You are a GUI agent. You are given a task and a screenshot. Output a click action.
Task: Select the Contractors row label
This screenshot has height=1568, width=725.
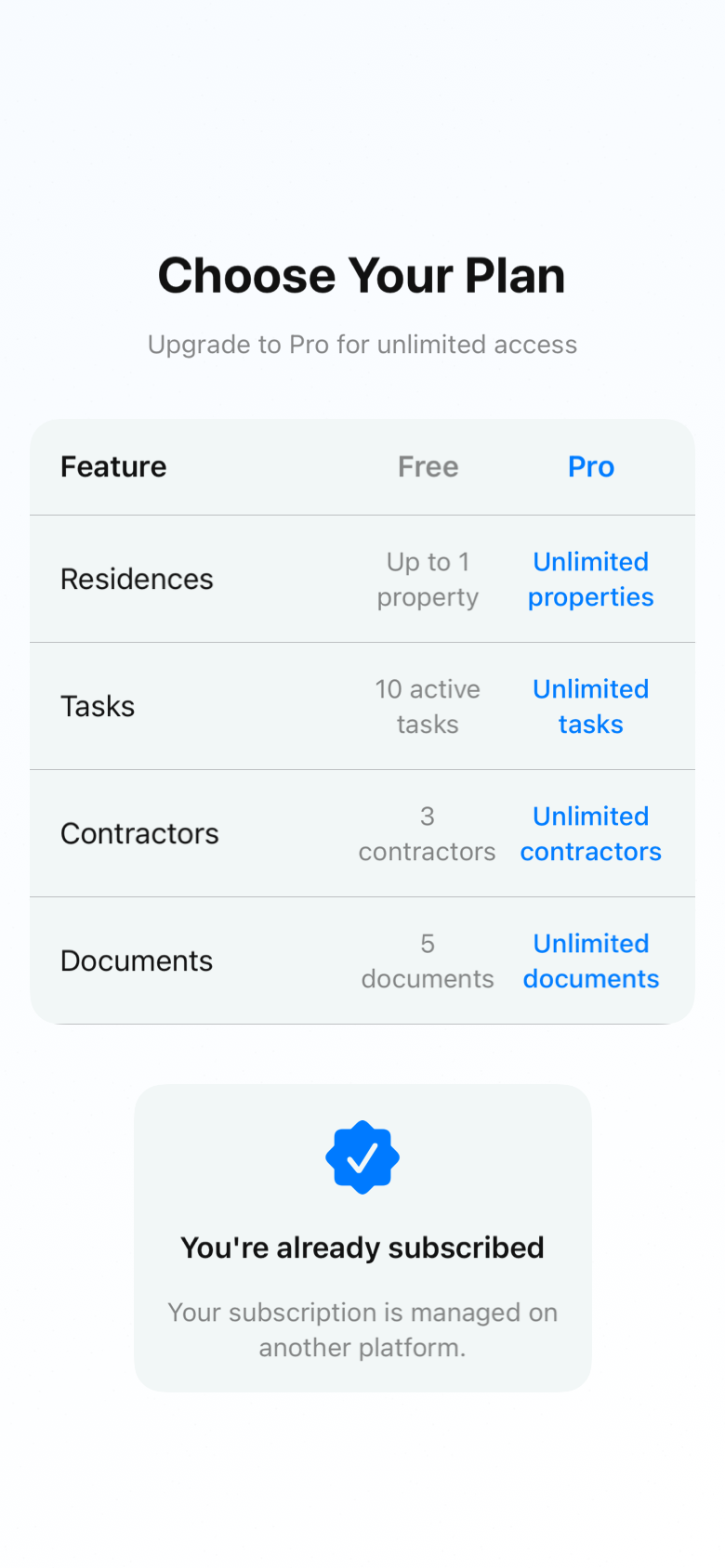click(139, 833)
